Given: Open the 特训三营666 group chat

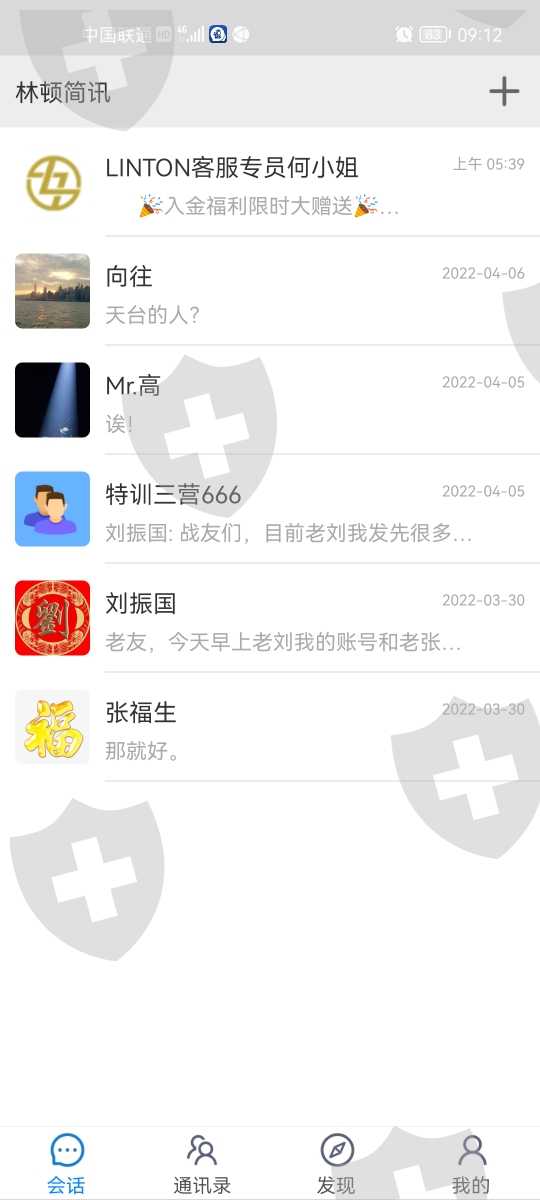Looking at the screenshot, I should (270, 509).
